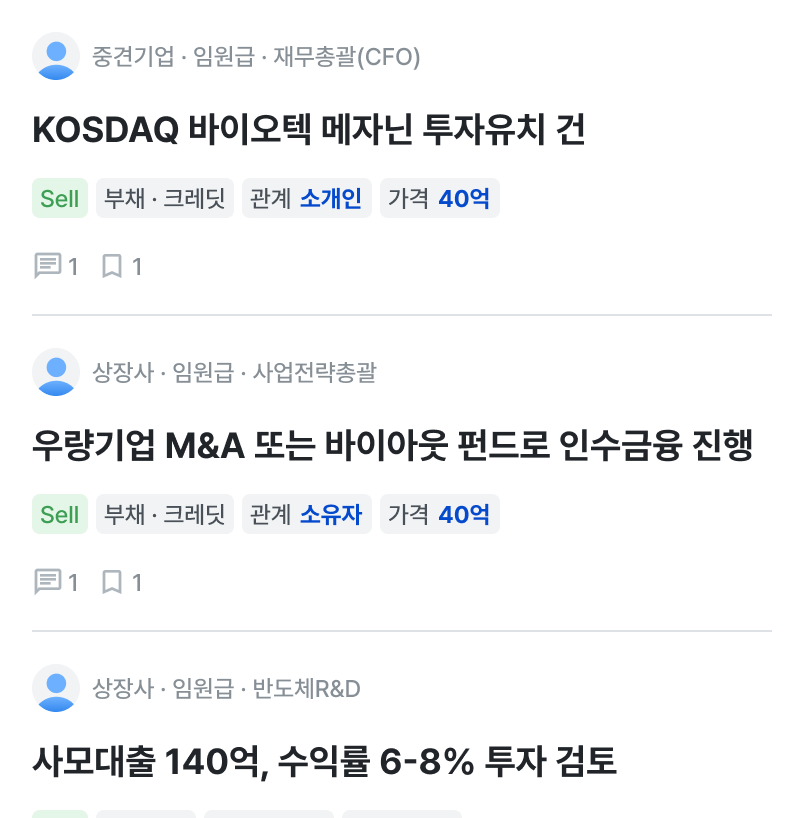Screen dimensions: 804x818
Task: Open the KOSDAQ 바이오텍 메자닌 투자유치 건 post
Action: [x=308, y=130]
